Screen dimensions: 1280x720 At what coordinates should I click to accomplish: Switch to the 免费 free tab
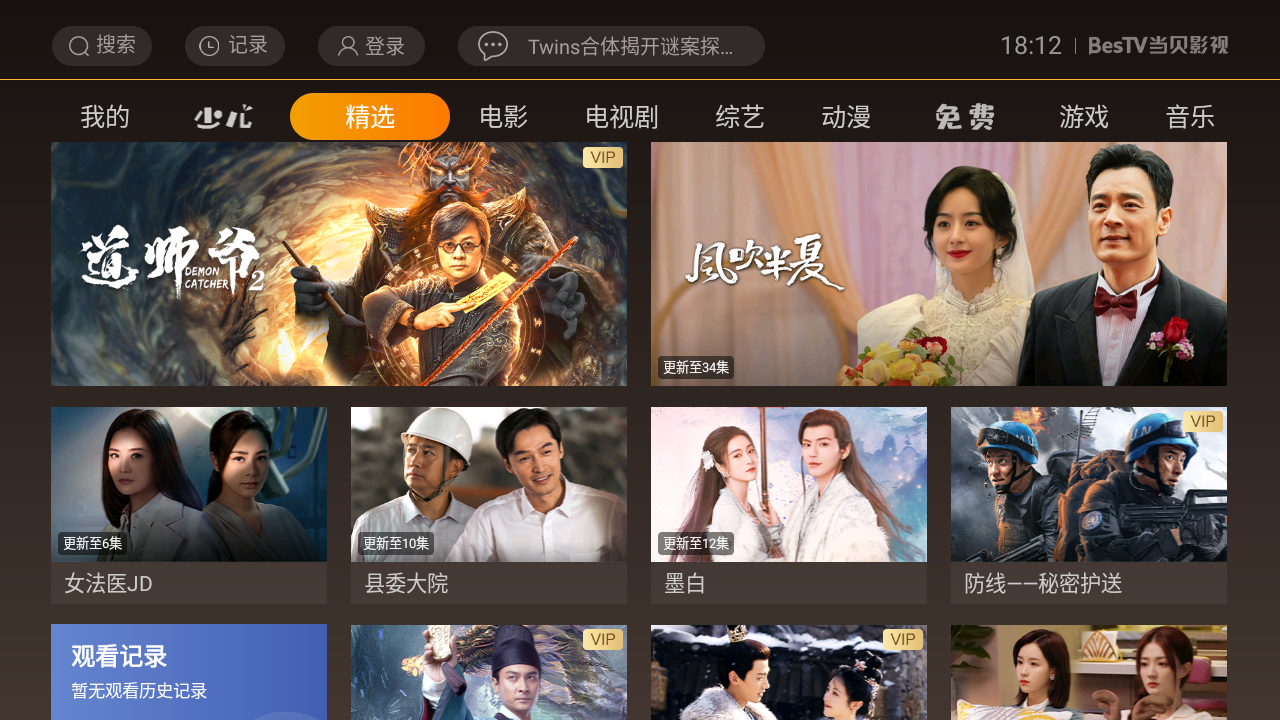coord(965,117)
